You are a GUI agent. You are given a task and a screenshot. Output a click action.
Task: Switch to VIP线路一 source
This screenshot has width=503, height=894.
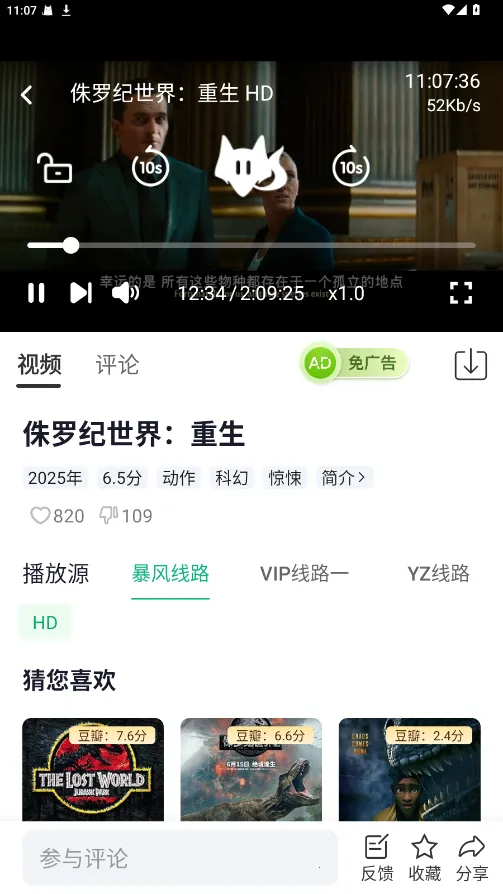pos(304,574)
